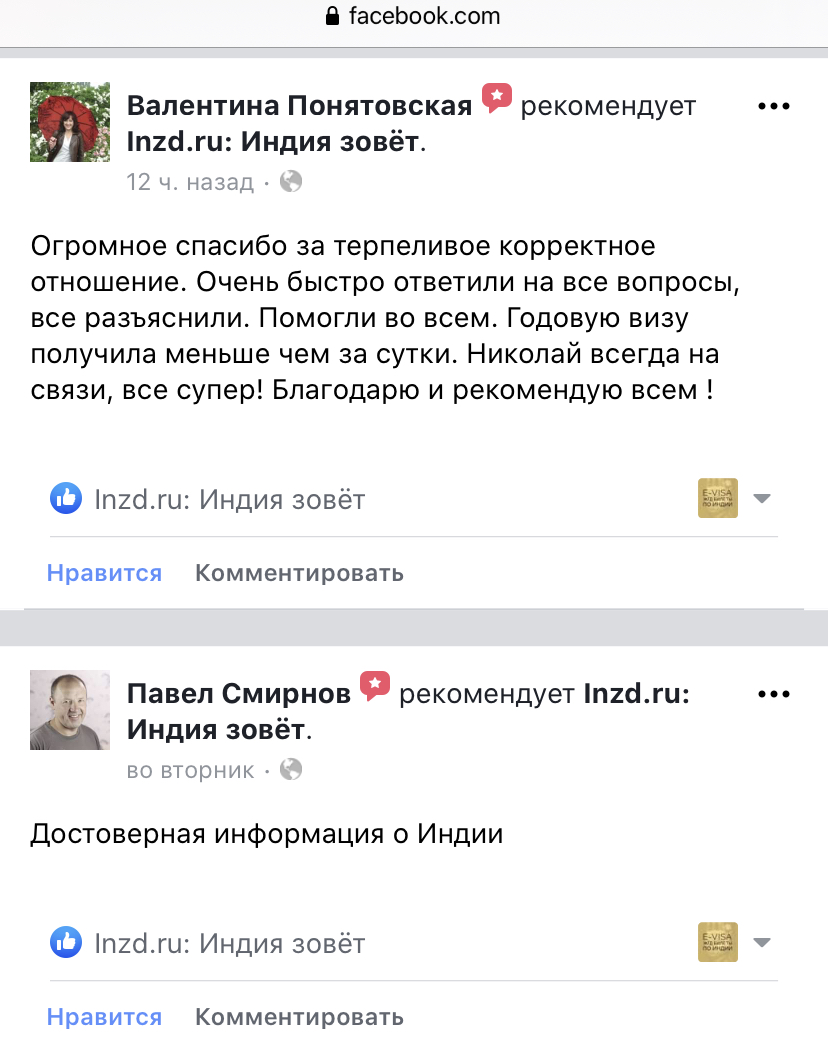This screenshot has height=1051, width=828.
Task: Open the overflow menu on Павел Смирнов's post
Action: [774, 694]
